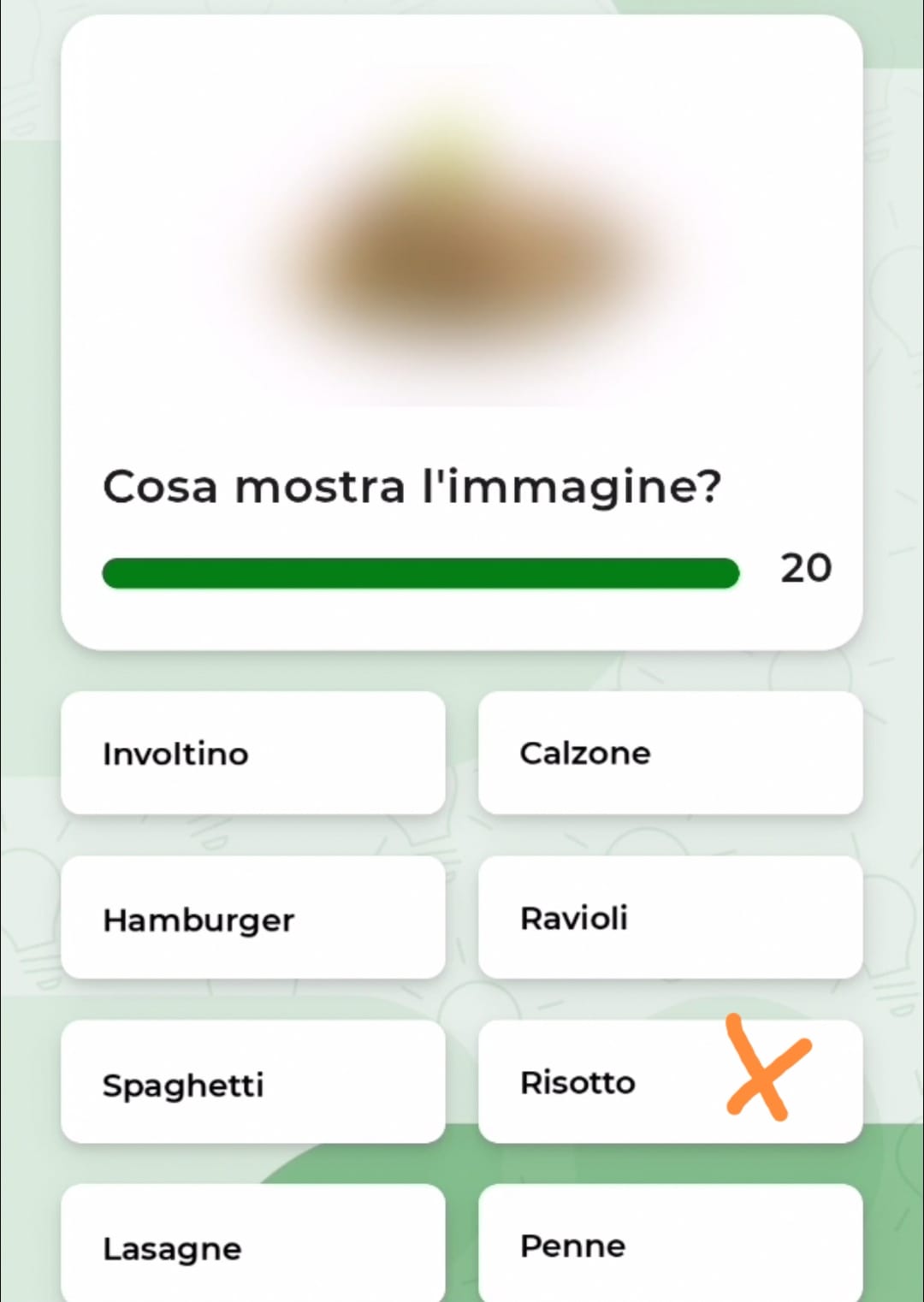924x1302 pixels.
Task: Pick Penne as the answer
Action: 670,1245
